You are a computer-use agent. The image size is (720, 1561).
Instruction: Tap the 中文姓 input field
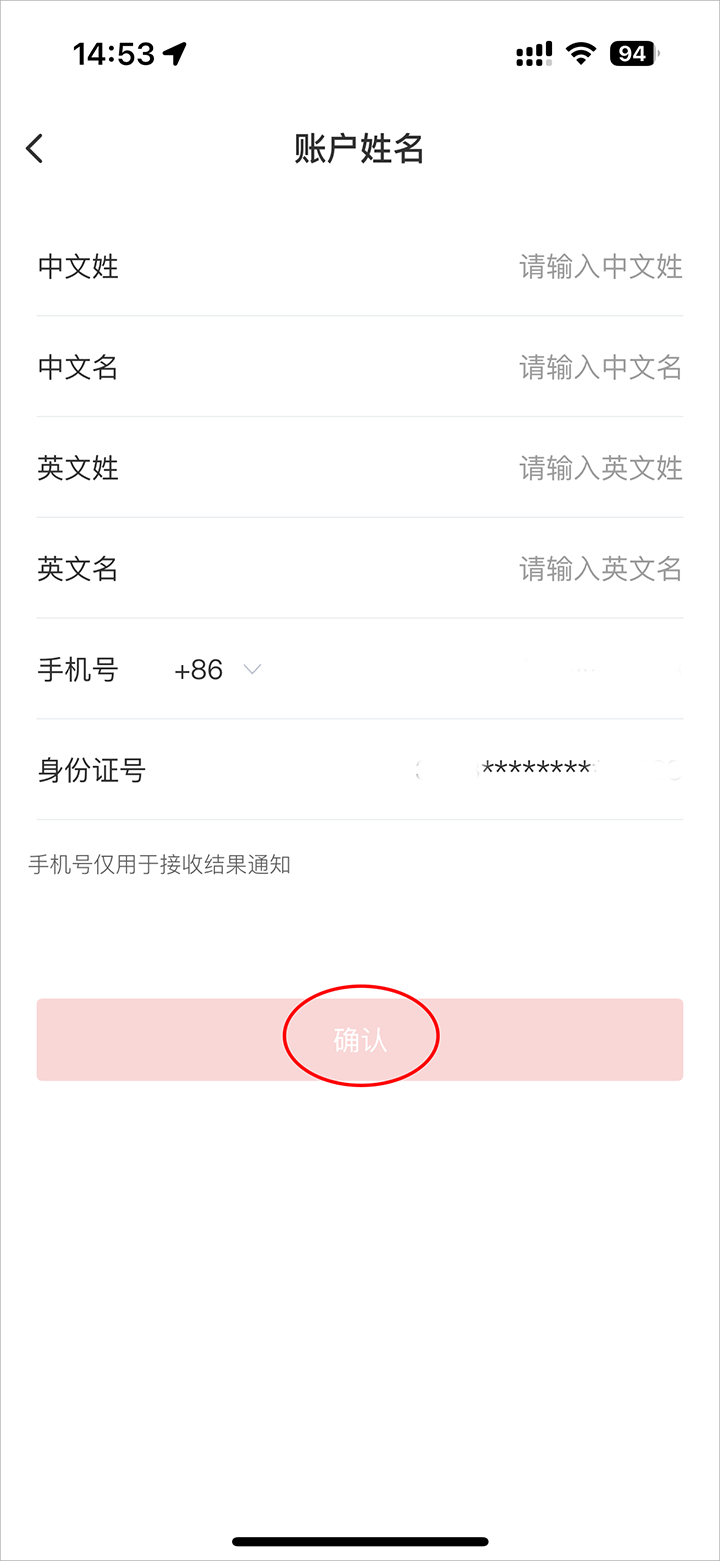tap(600, 267)
